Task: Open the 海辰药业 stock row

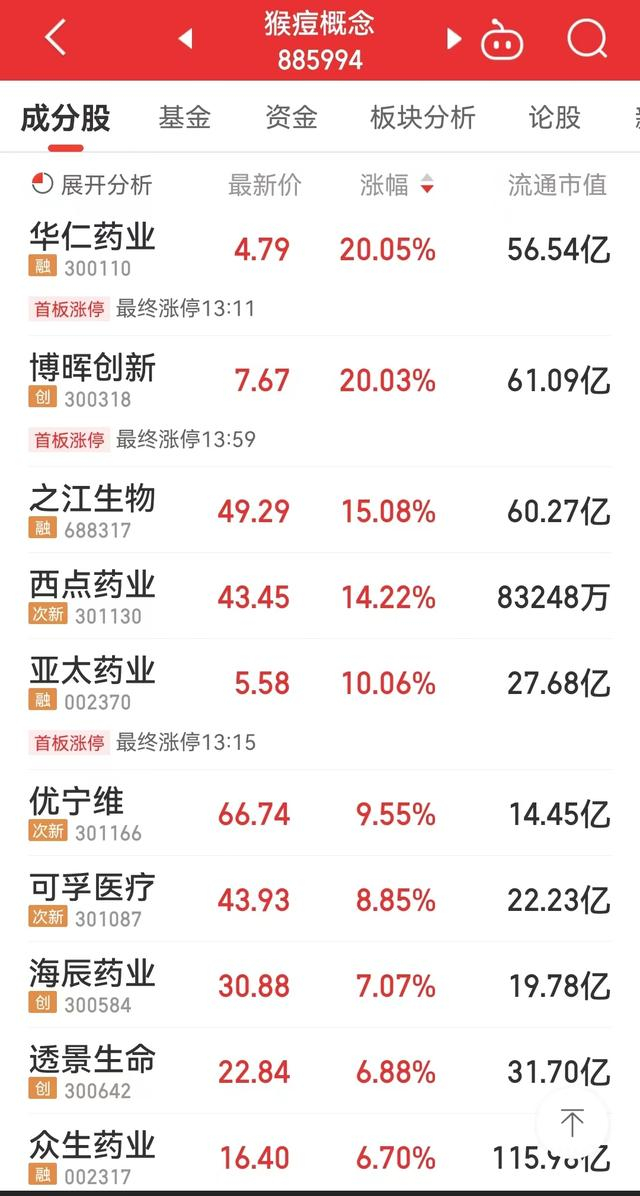Action: [93, 985]
